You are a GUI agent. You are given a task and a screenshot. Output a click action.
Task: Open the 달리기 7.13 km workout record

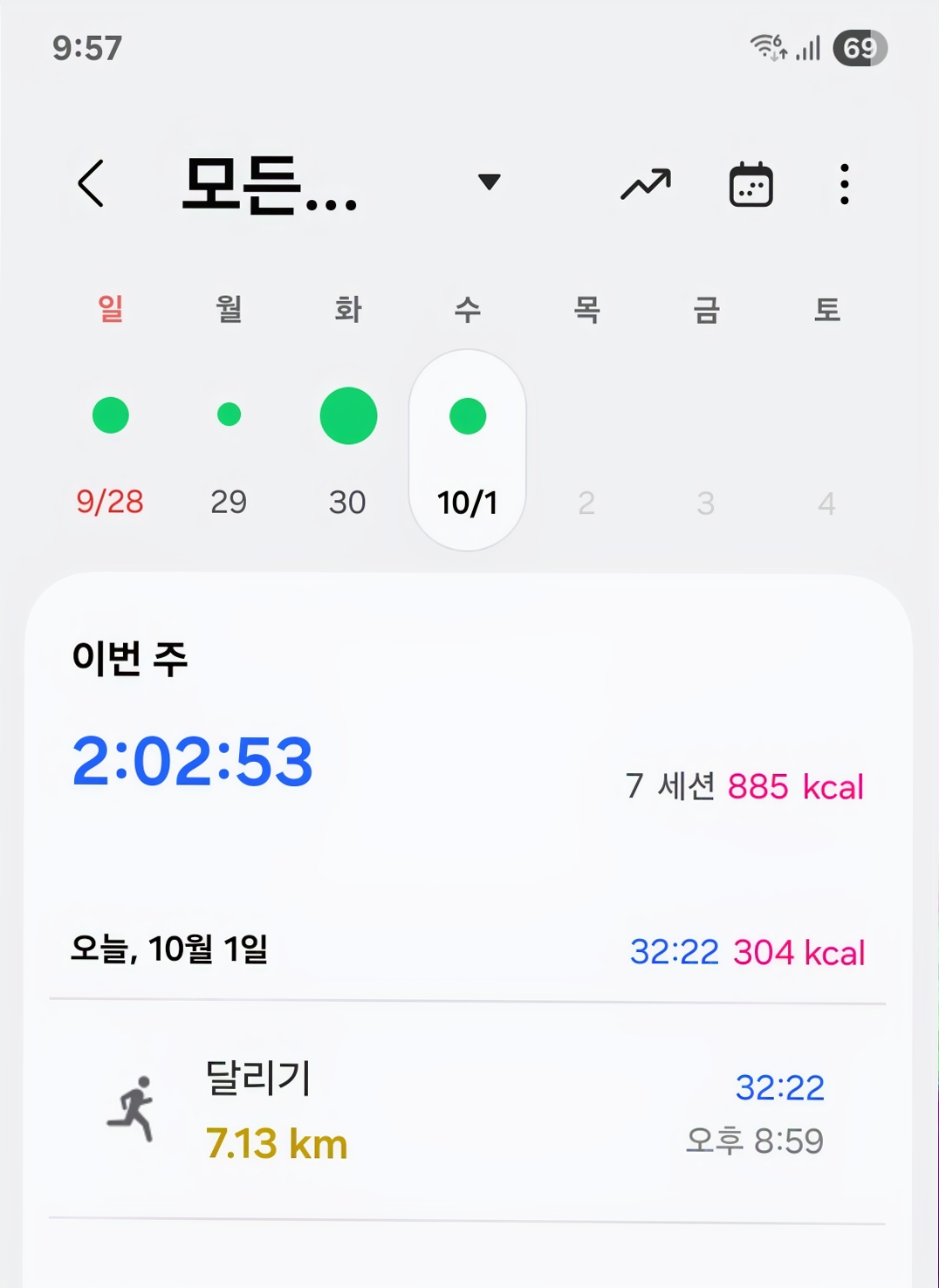pos(468,1110)
